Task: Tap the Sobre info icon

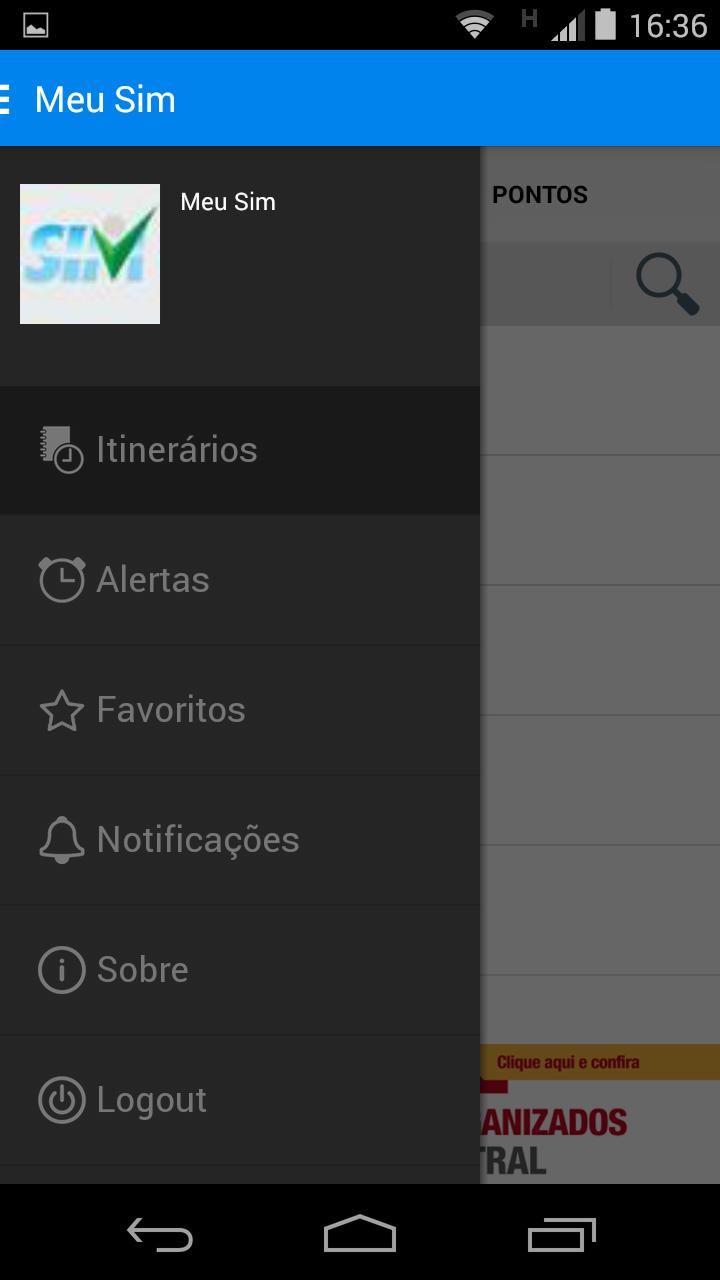Action: 60,969
